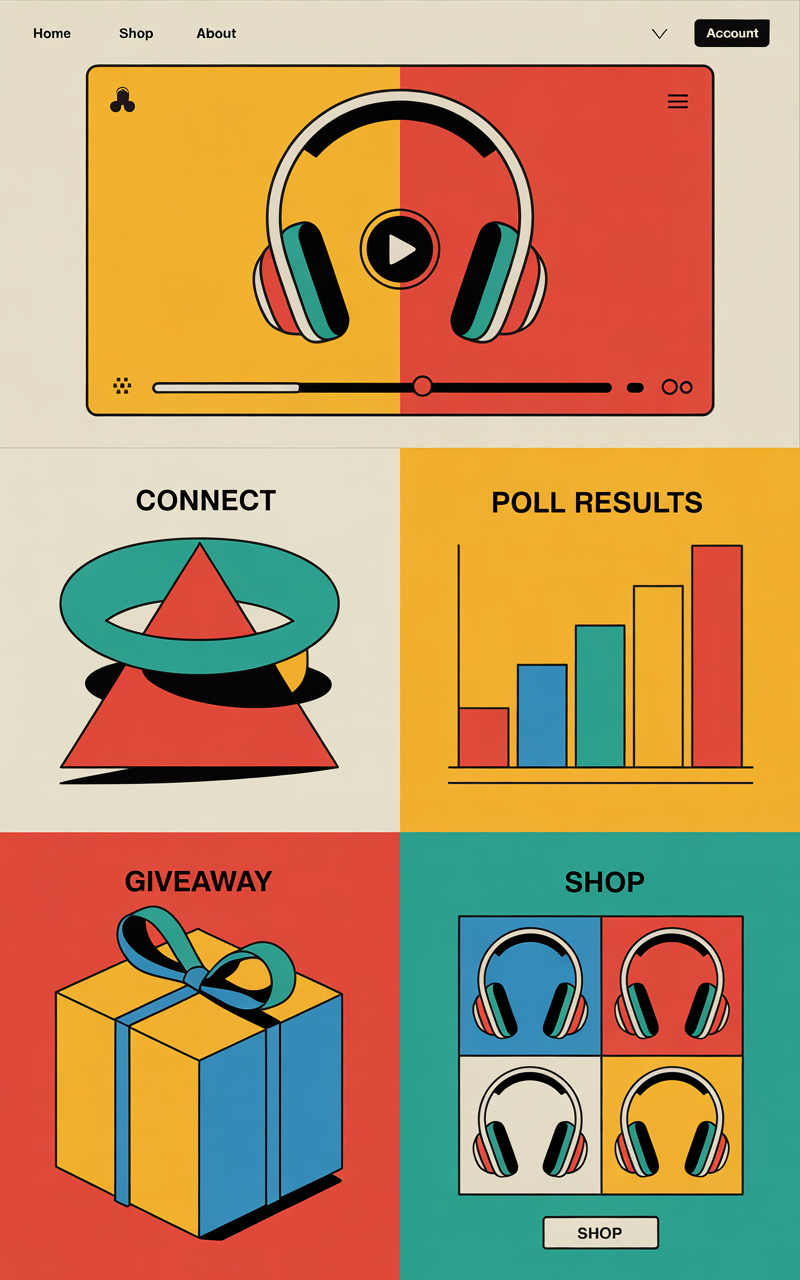The width and height of the screenshot is (800, 1280).
Task: Tap the Account button
Action: click(x=732, y=33)
